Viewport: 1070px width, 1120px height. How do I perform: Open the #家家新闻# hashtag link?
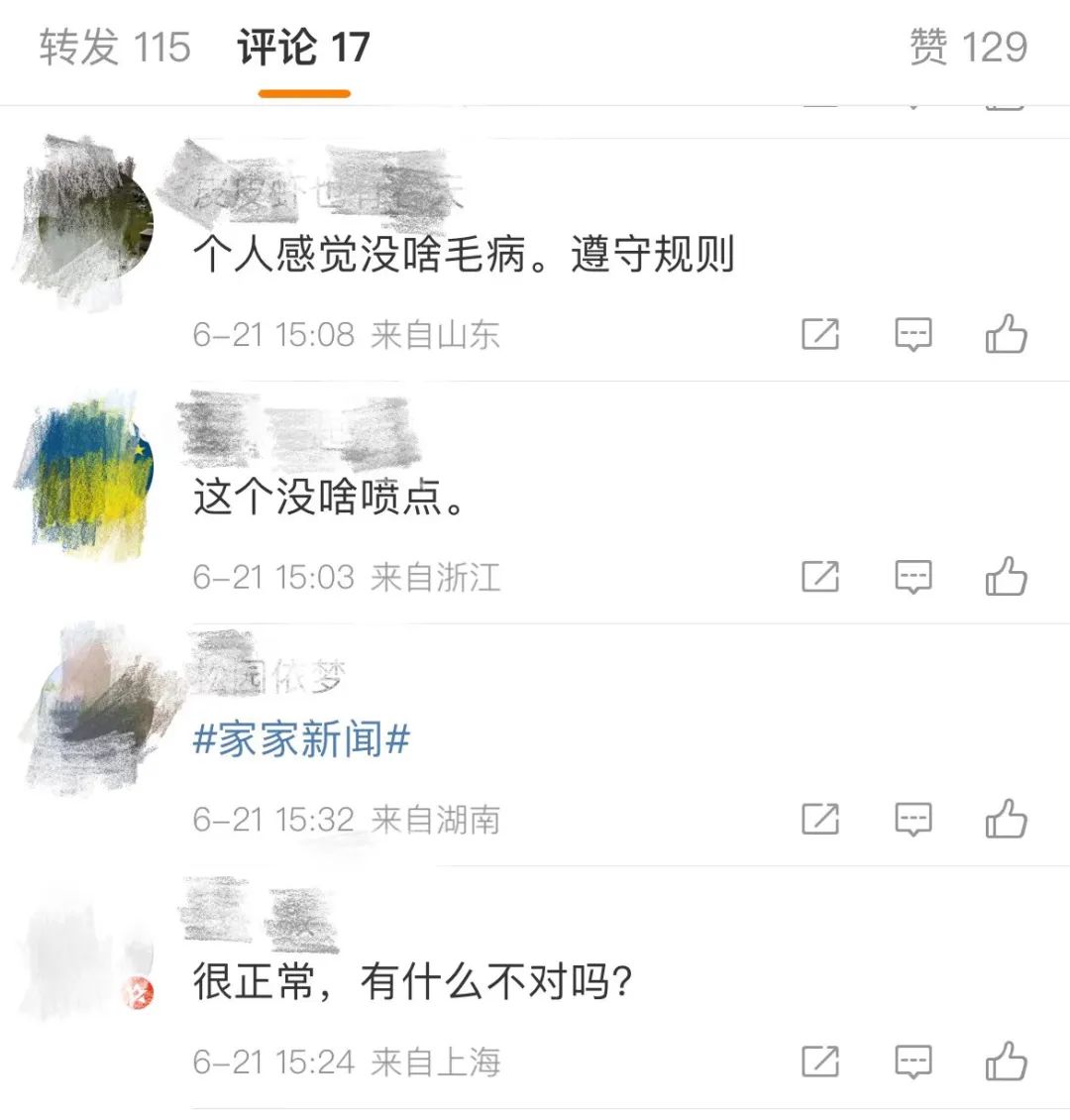(301, 740)
